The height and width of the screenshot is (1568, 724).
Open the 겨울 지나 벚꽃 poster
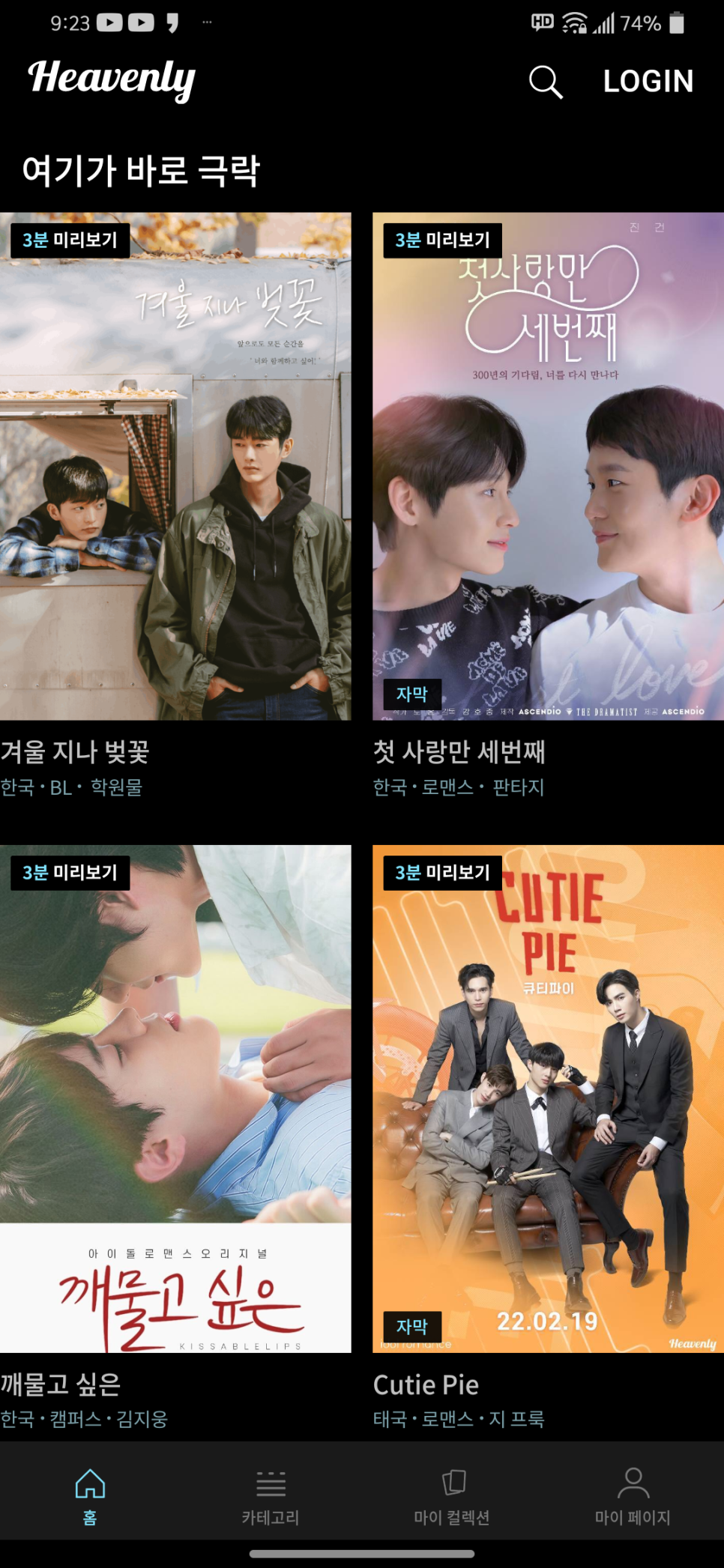[x=175, y=466]
